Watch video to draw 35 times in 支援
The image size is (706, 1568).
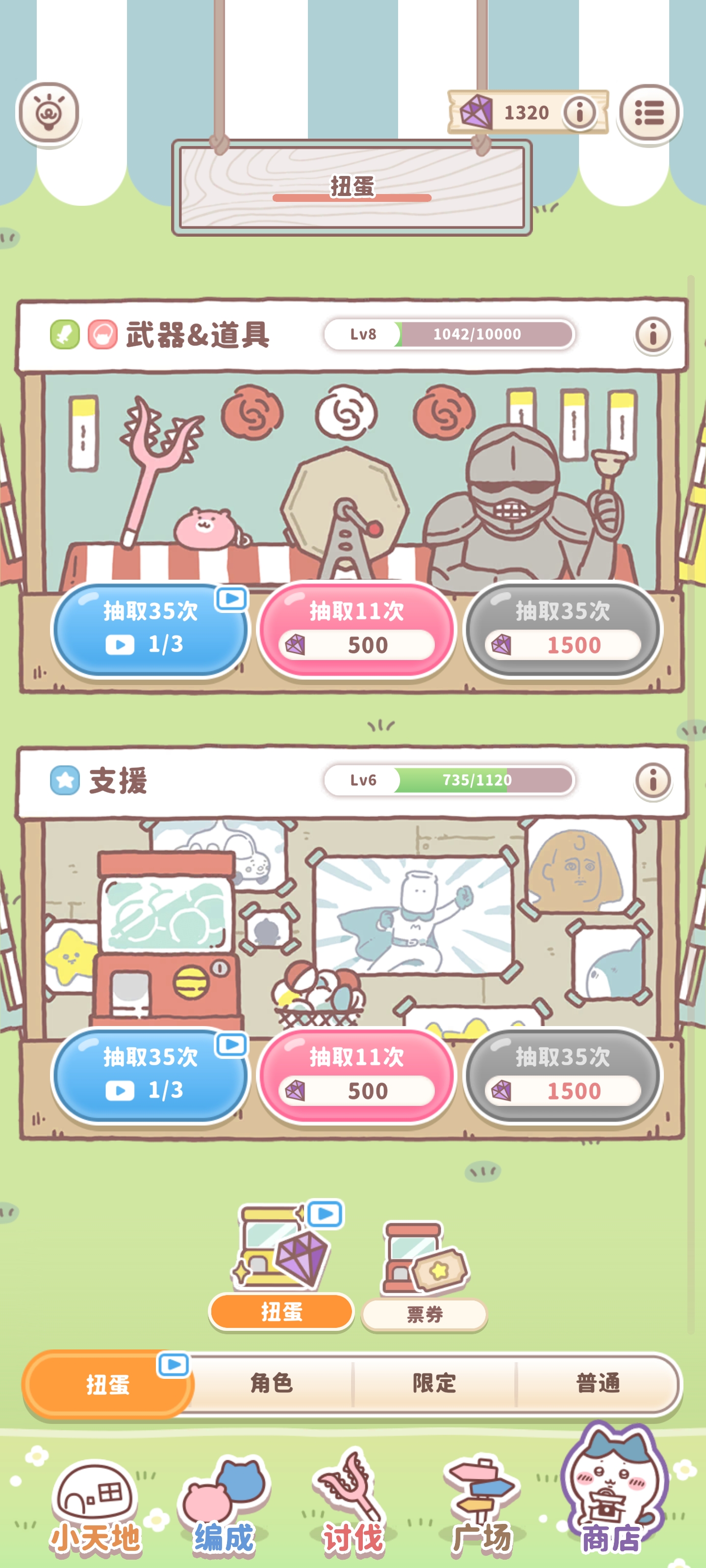tap(150, 1075)
